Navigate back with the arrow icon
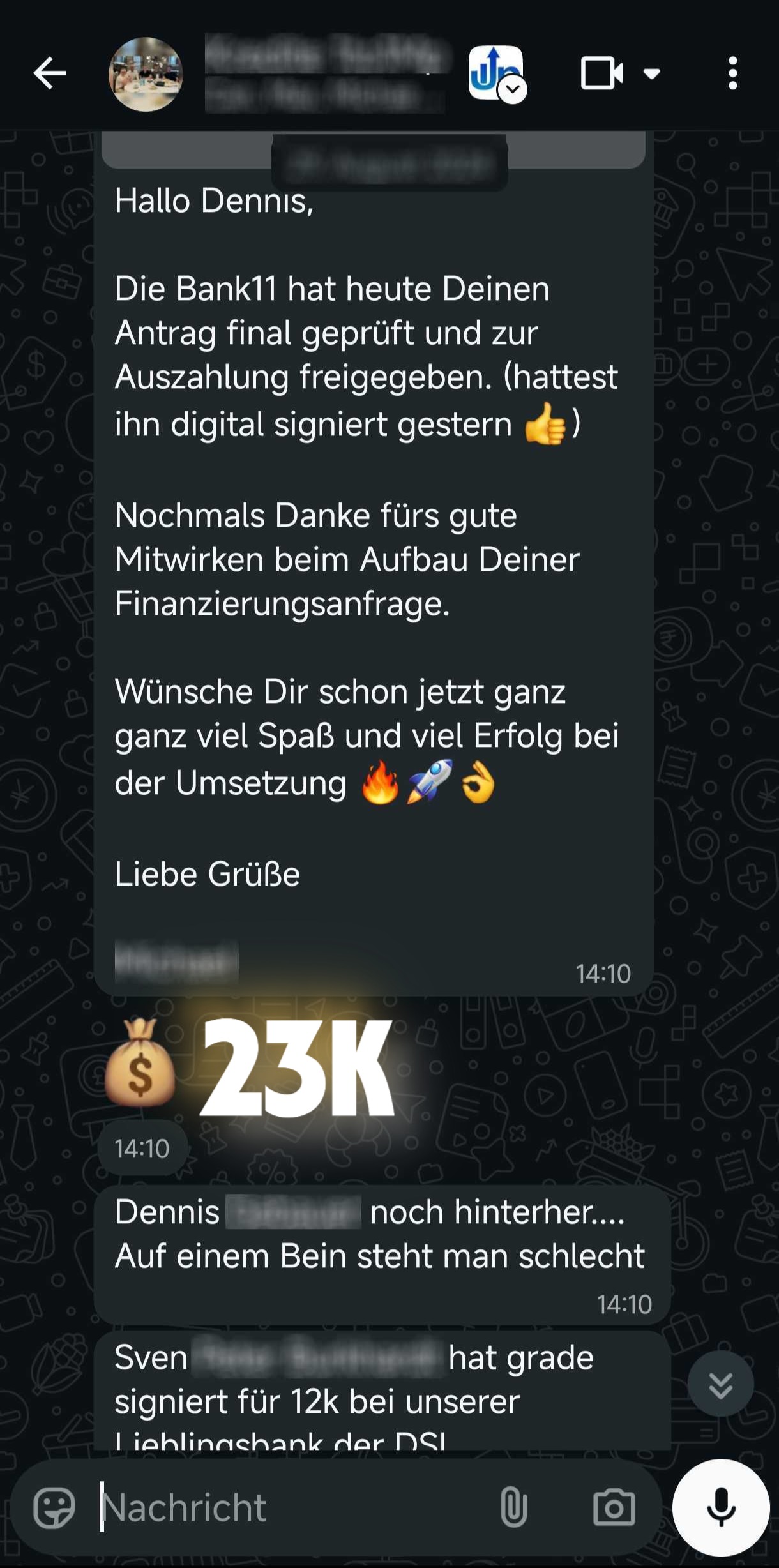The width and height of the screenshot is (779, 1568). [x=50, y=73]
